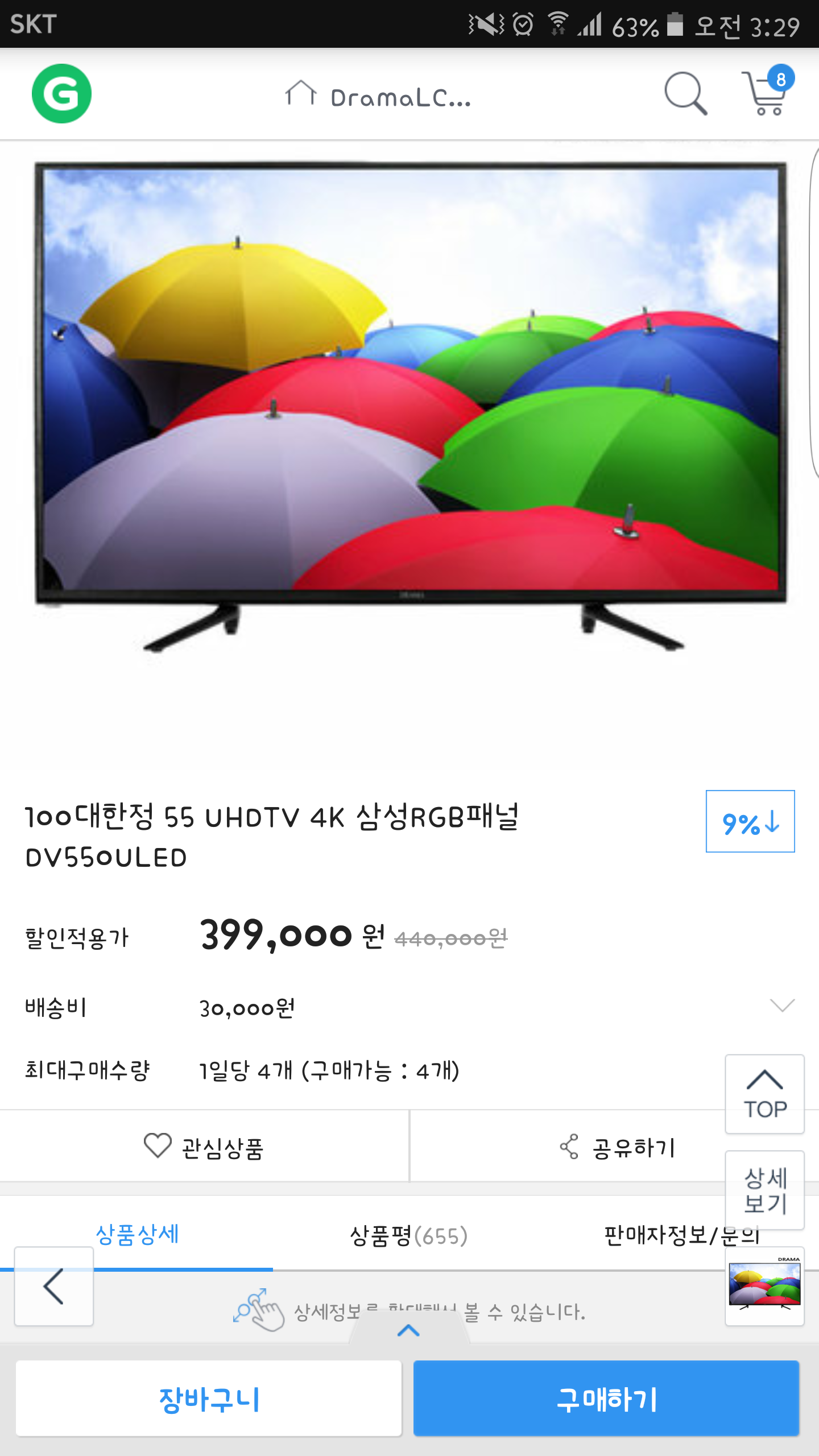This screenshot has height=1456, width=819.
Task: Expand the shipping fee details chevron
Action: [782, 1006]
